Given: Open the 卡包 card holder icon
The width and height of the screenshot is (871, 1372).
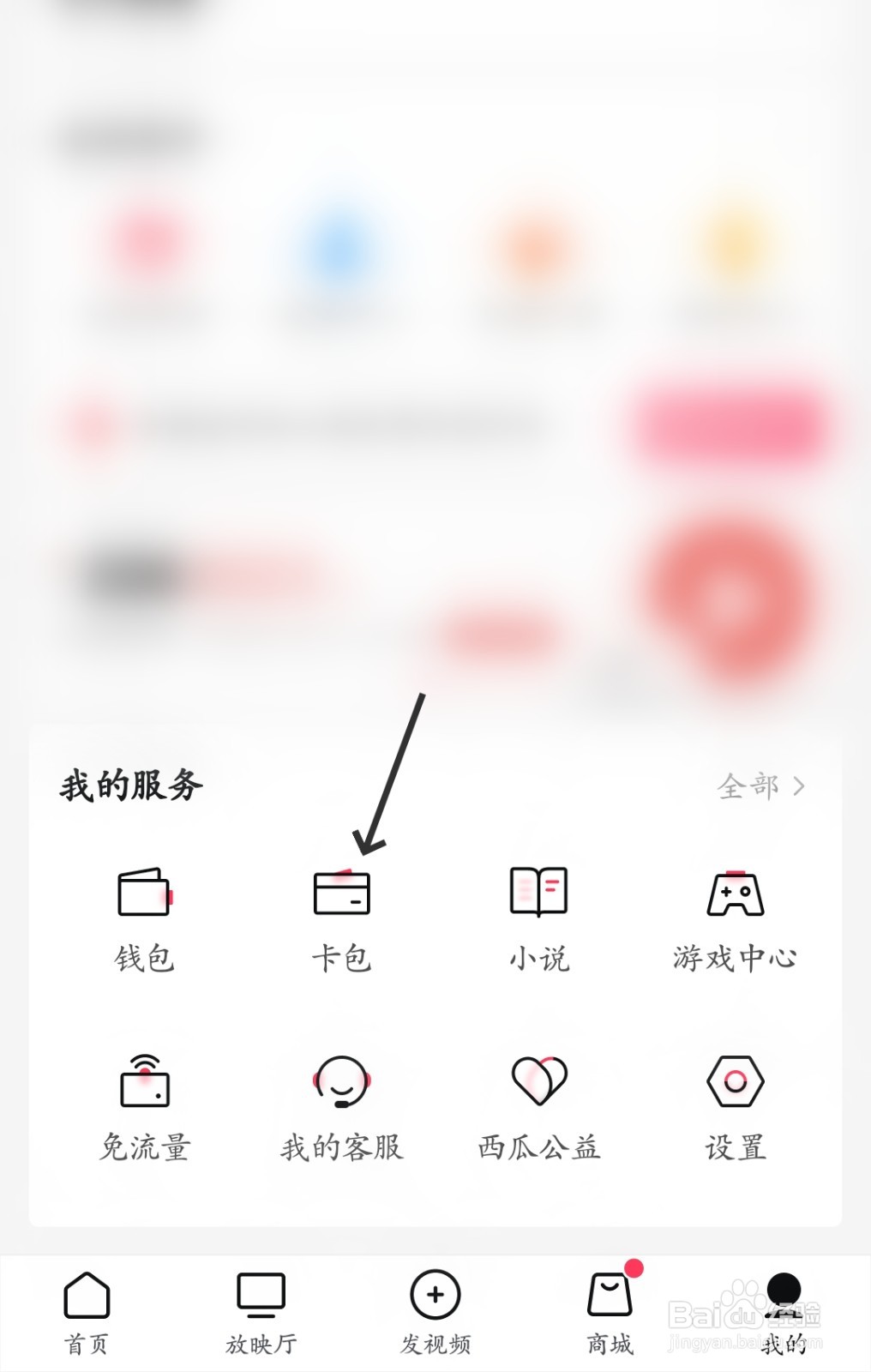Looking at the screenshot, I should [x=342, y=894].
